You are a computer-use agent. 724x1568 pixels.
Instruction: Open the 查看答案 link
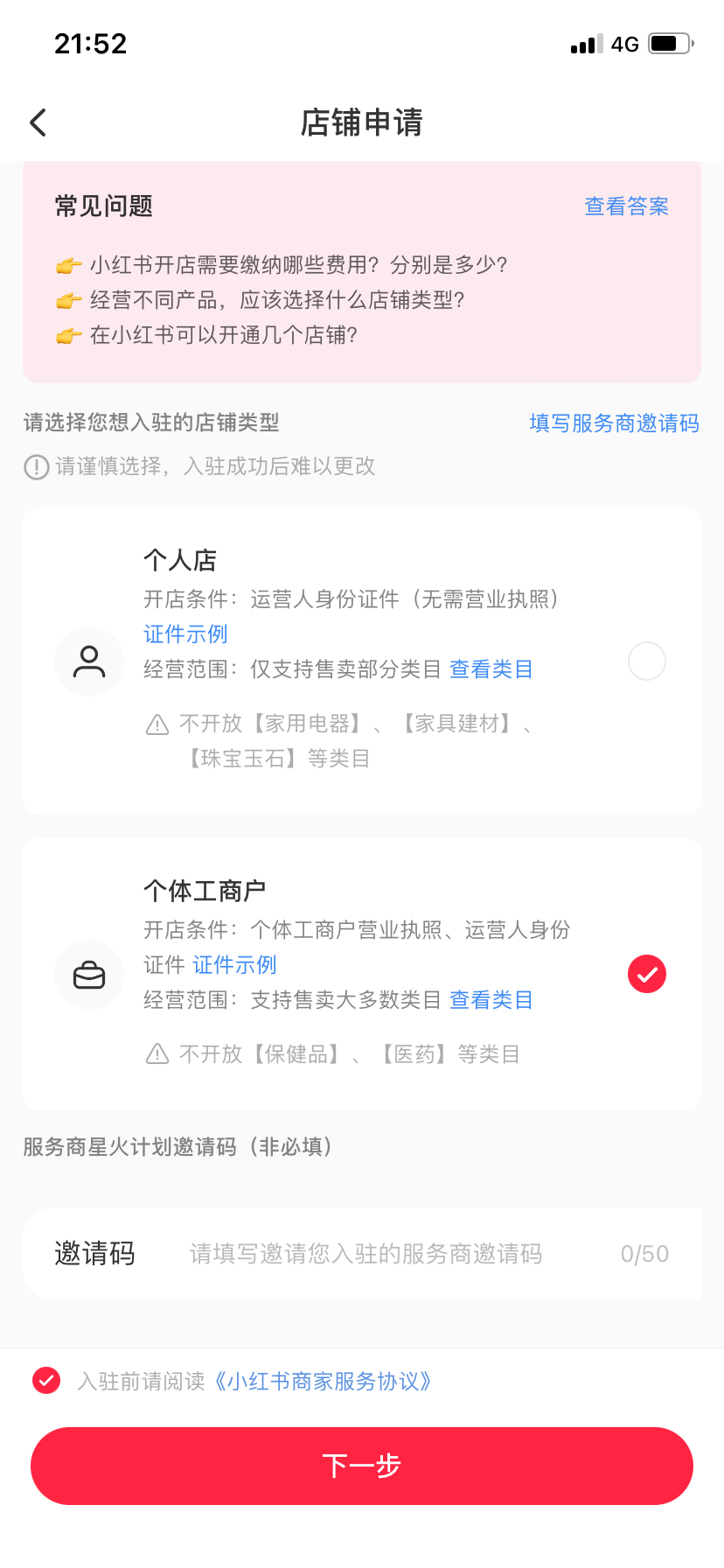coord(626,206)
